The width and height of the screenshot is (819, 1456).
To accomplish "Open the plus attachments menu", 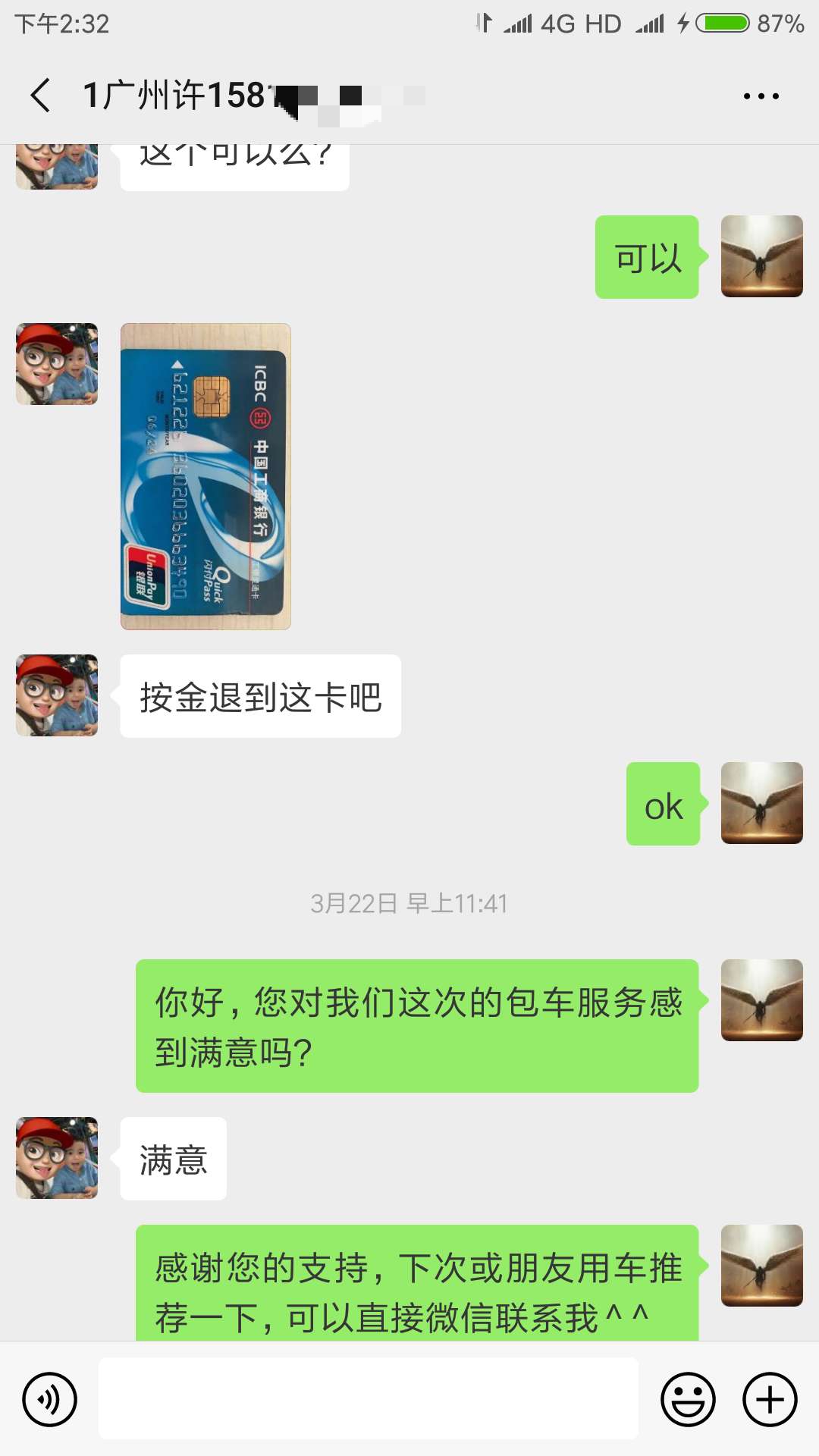I will tap(770, 1399).
